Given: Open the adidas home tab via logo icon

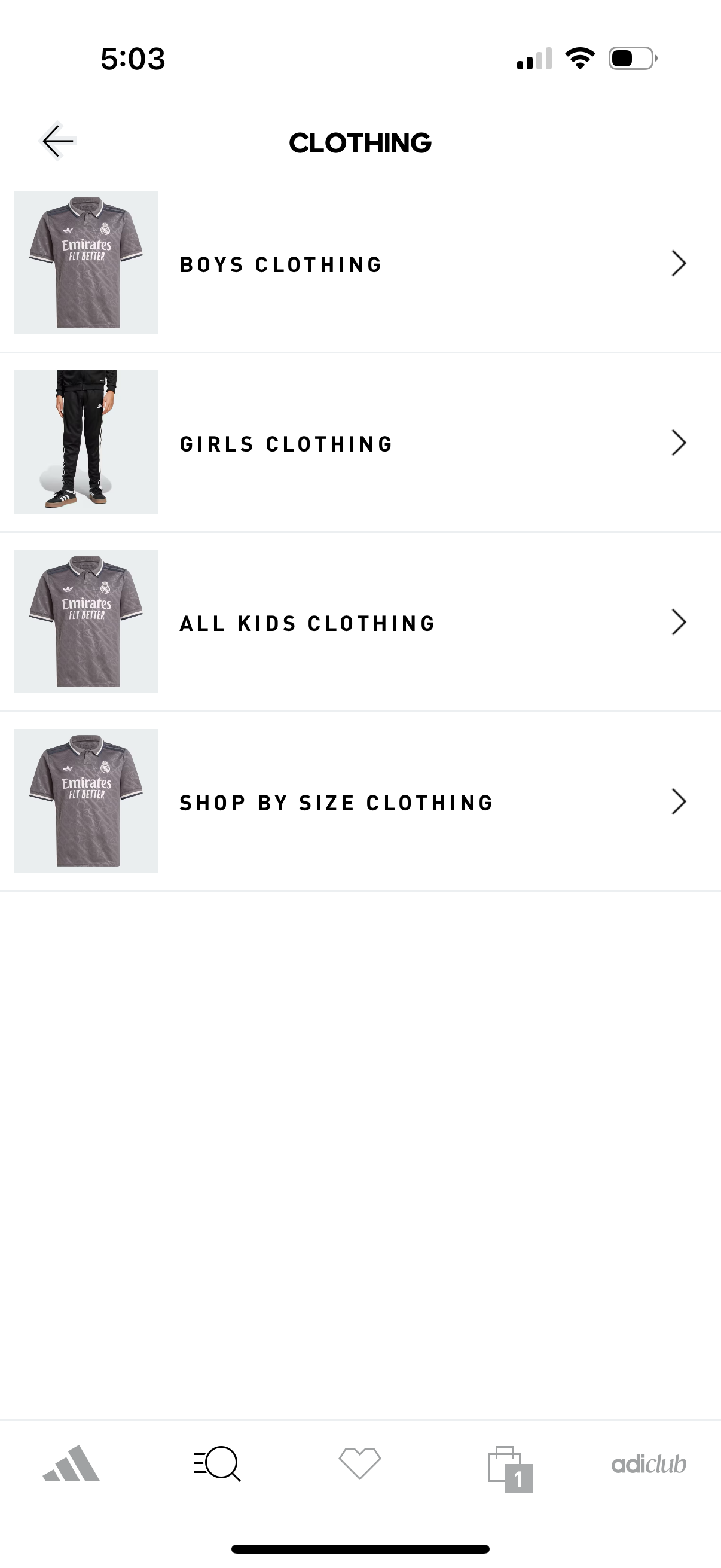Looking at the screenshot, I should pyautogui.click(x=72, y=1465).
